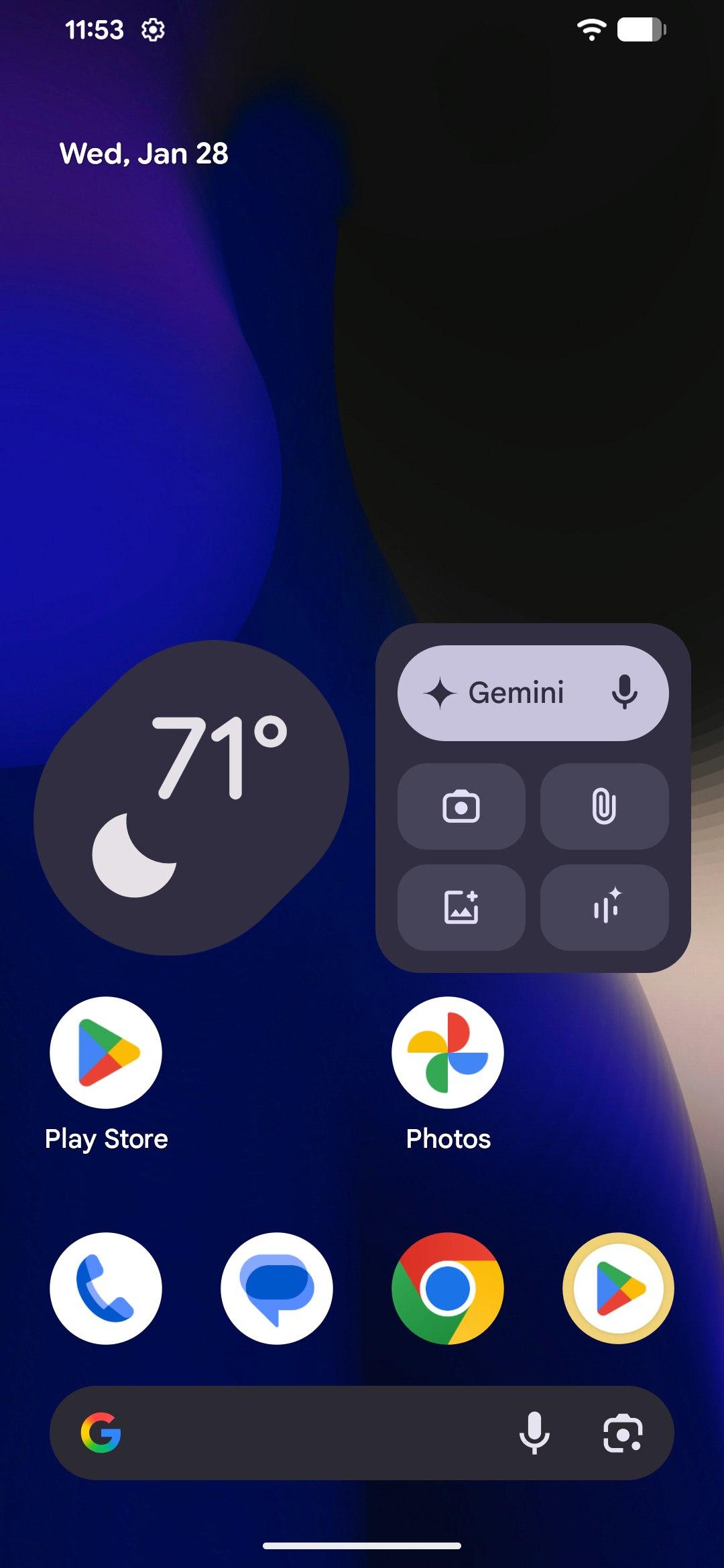Image resolution: width=724 pixels, height=1568 pixels.
Task: Launch the Play Store app above the dock
Action: click(106, 1053)
